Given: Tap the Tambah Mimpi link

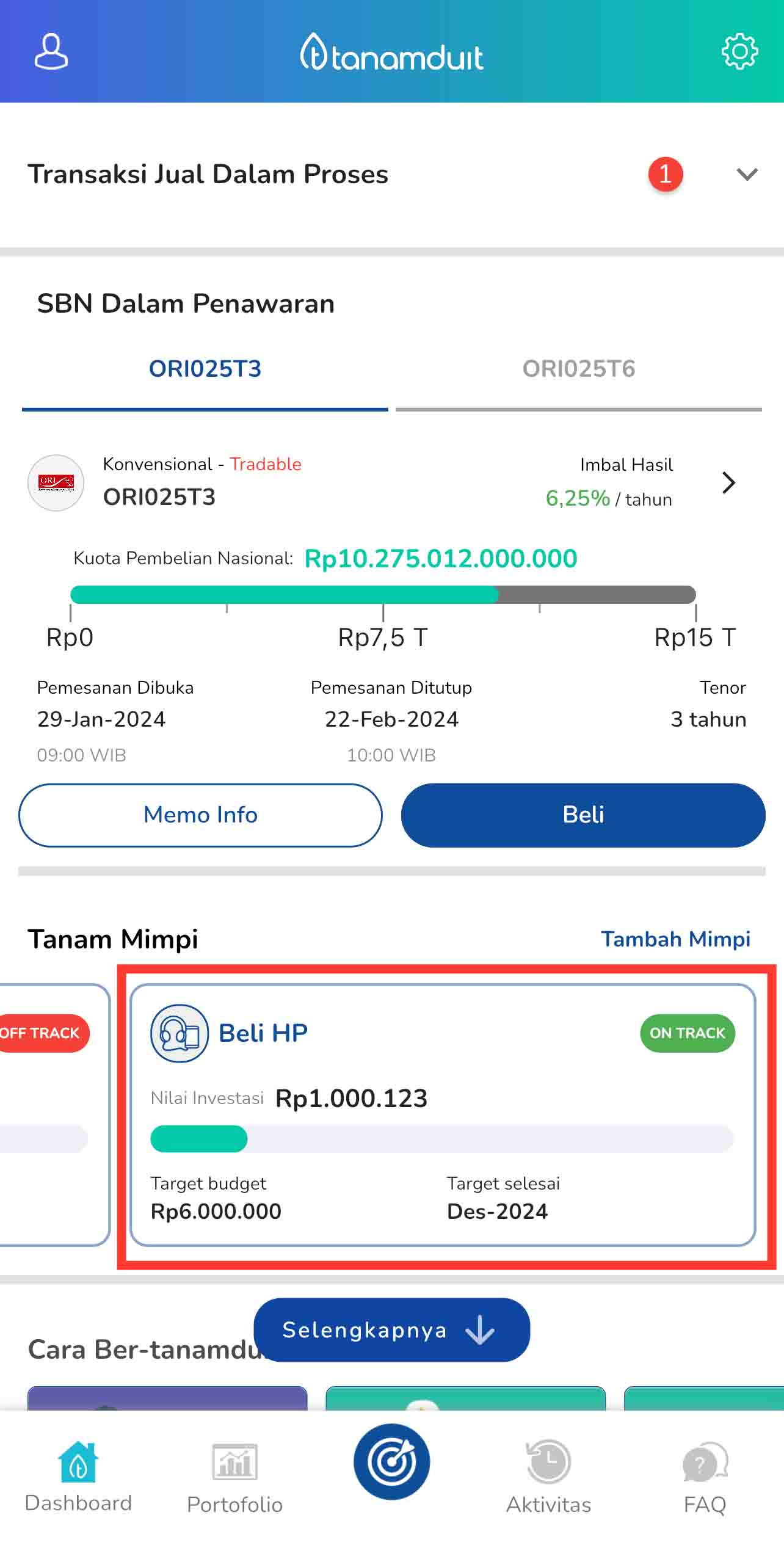Looking at the screenshot, I should click(x=675, y=939).
